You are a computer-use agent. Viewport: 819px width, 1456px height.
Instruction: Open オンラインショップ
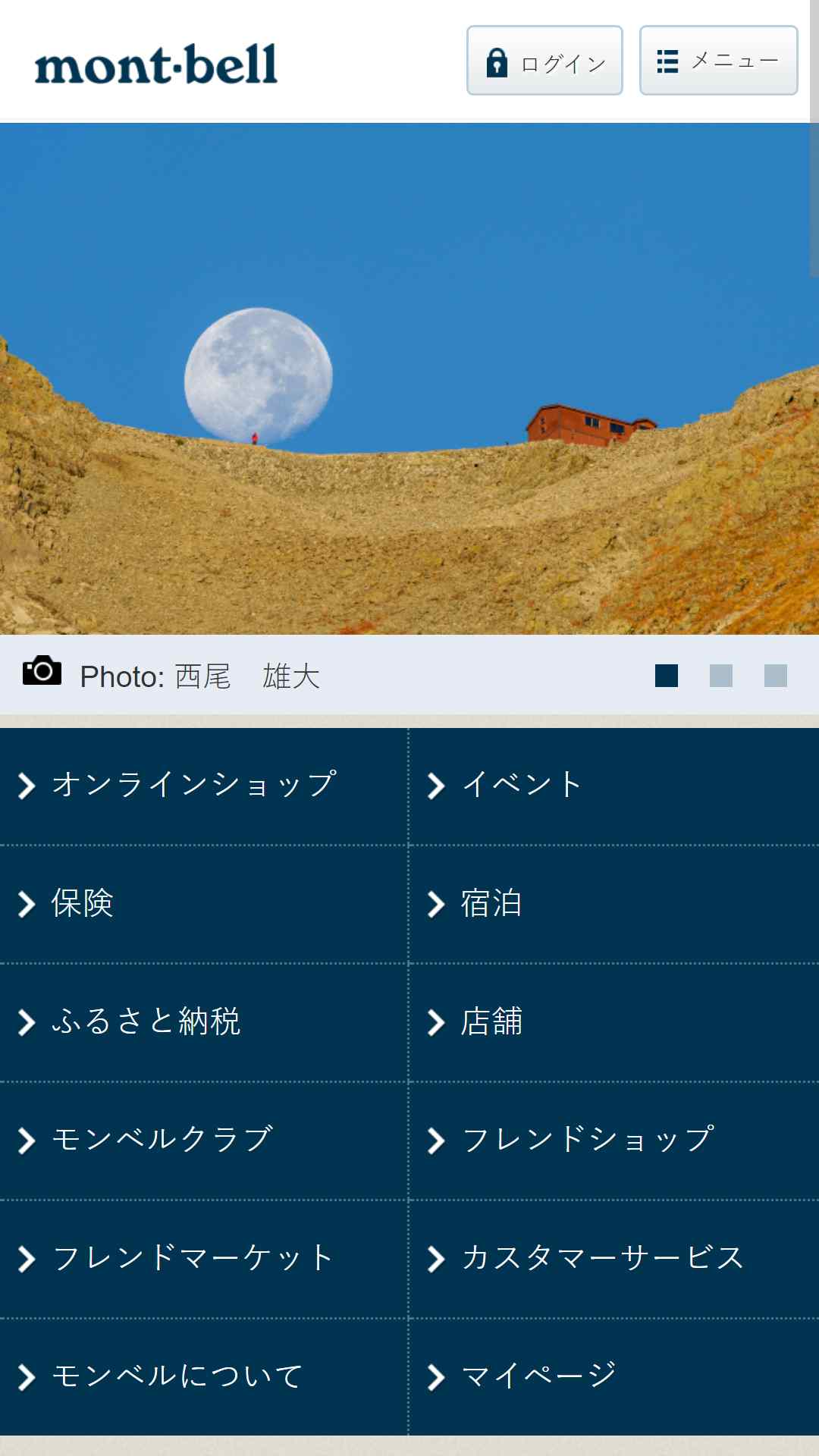click(x=204, y=786)
